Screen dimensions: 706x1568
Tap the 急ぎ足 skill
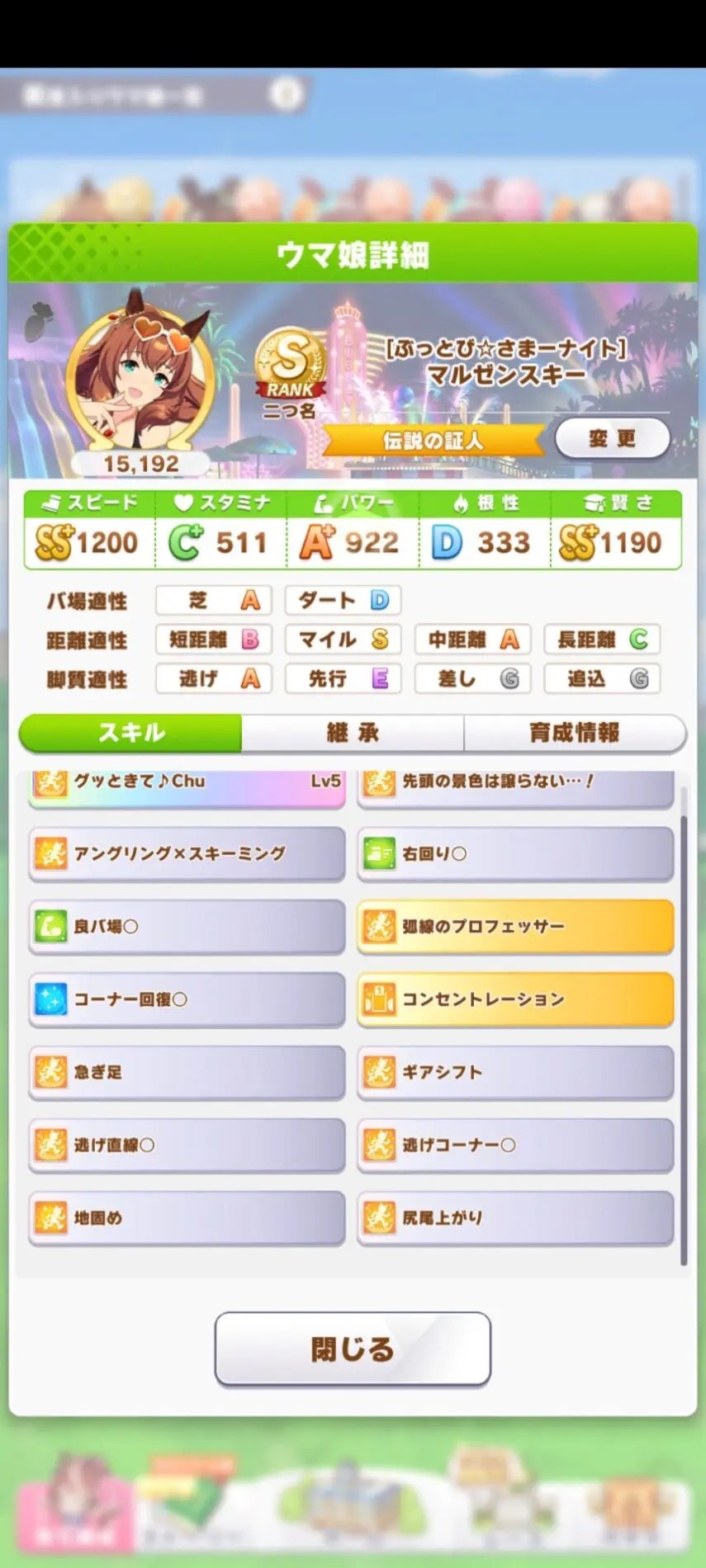187,1071
